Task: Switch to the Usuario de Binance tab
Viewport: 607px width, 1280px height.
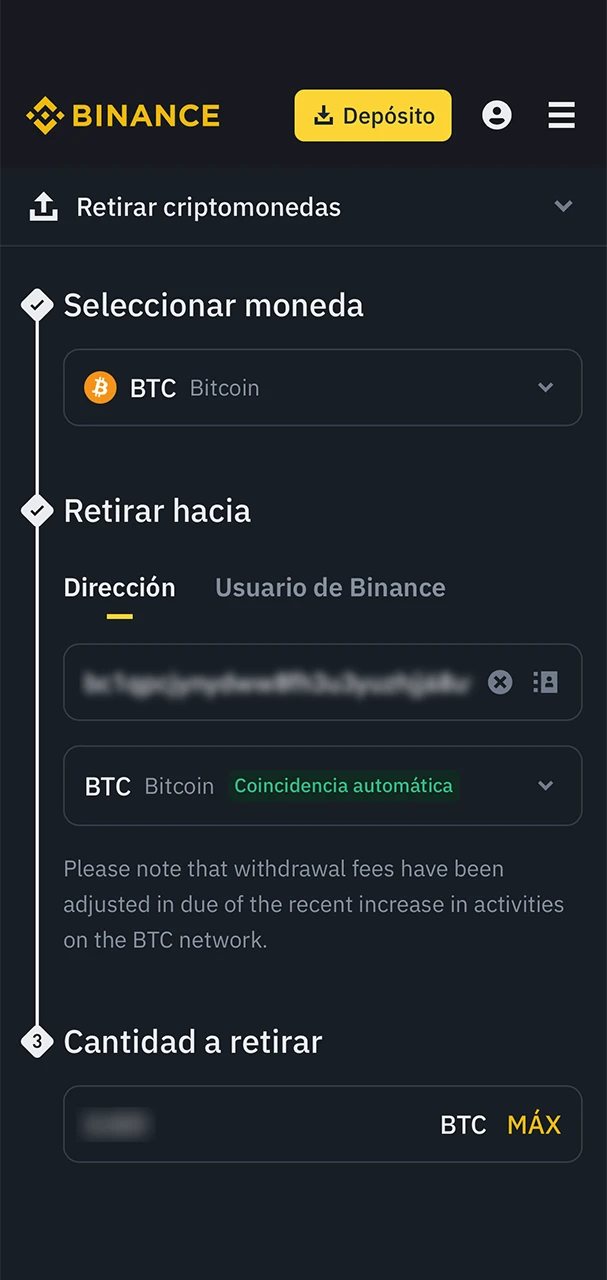Action: pos(330,588)
